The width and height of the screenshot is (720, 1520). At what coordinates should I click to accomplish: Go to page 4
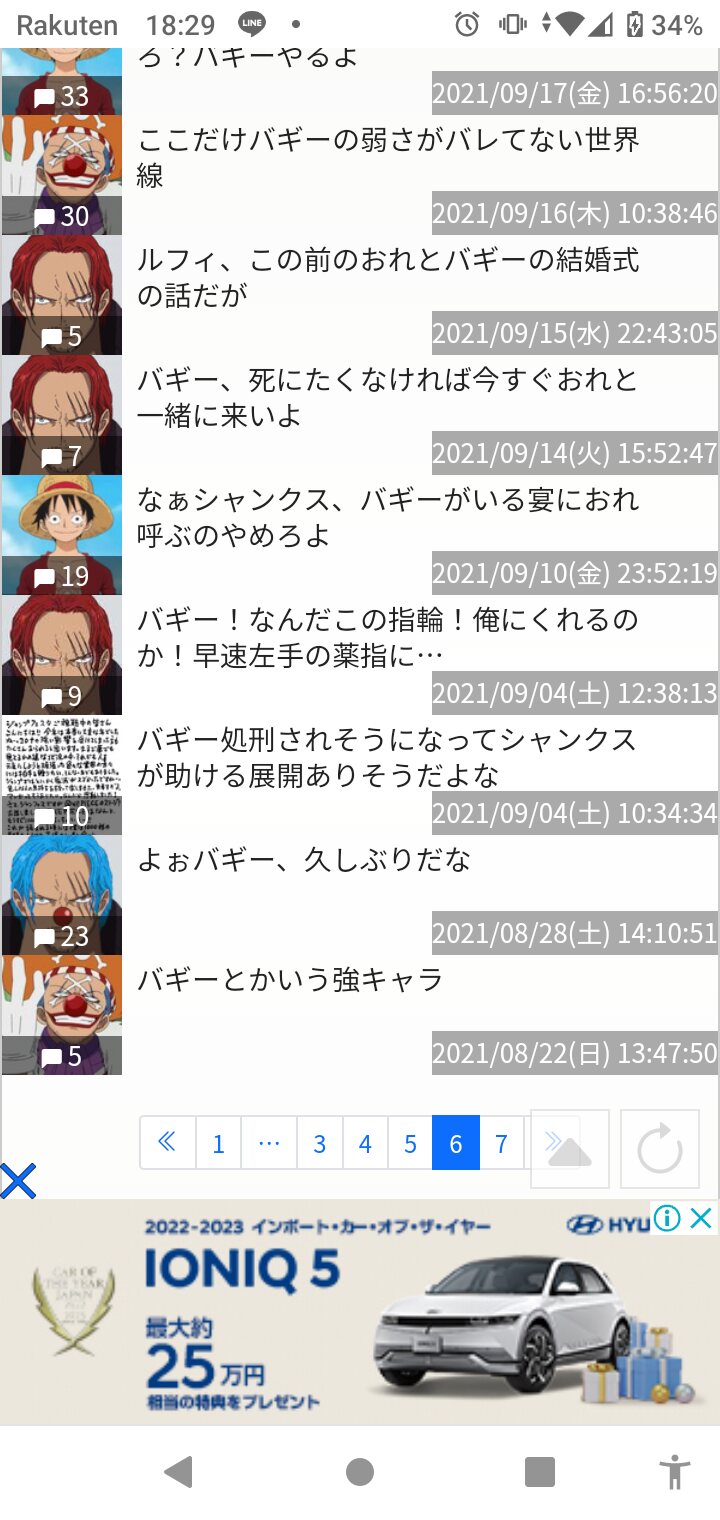coord(365,1144)
